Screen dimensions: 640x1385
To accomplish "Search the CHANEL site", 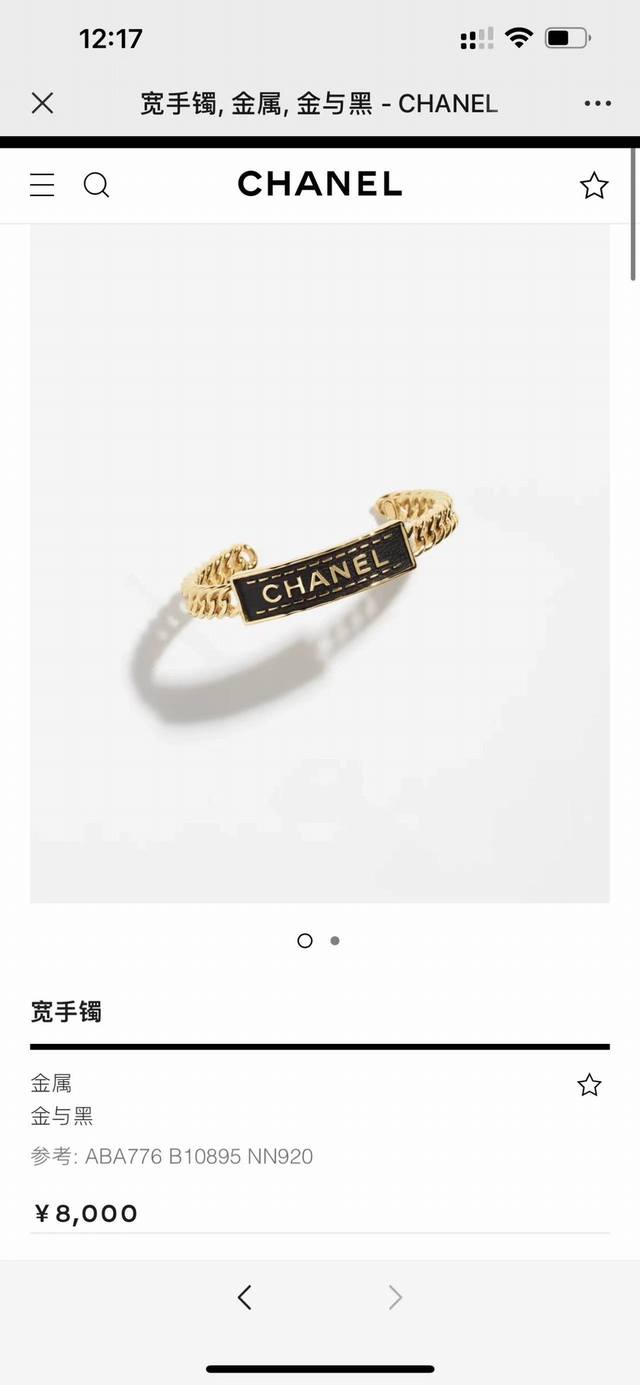I will (96, 185).
